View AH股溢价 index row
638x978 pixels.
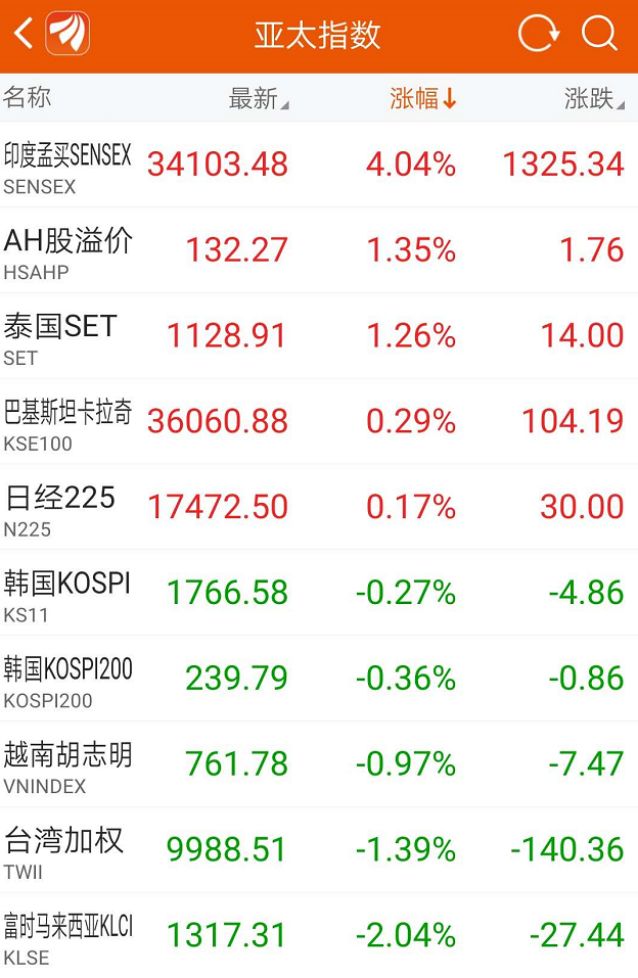coord(319,250)
